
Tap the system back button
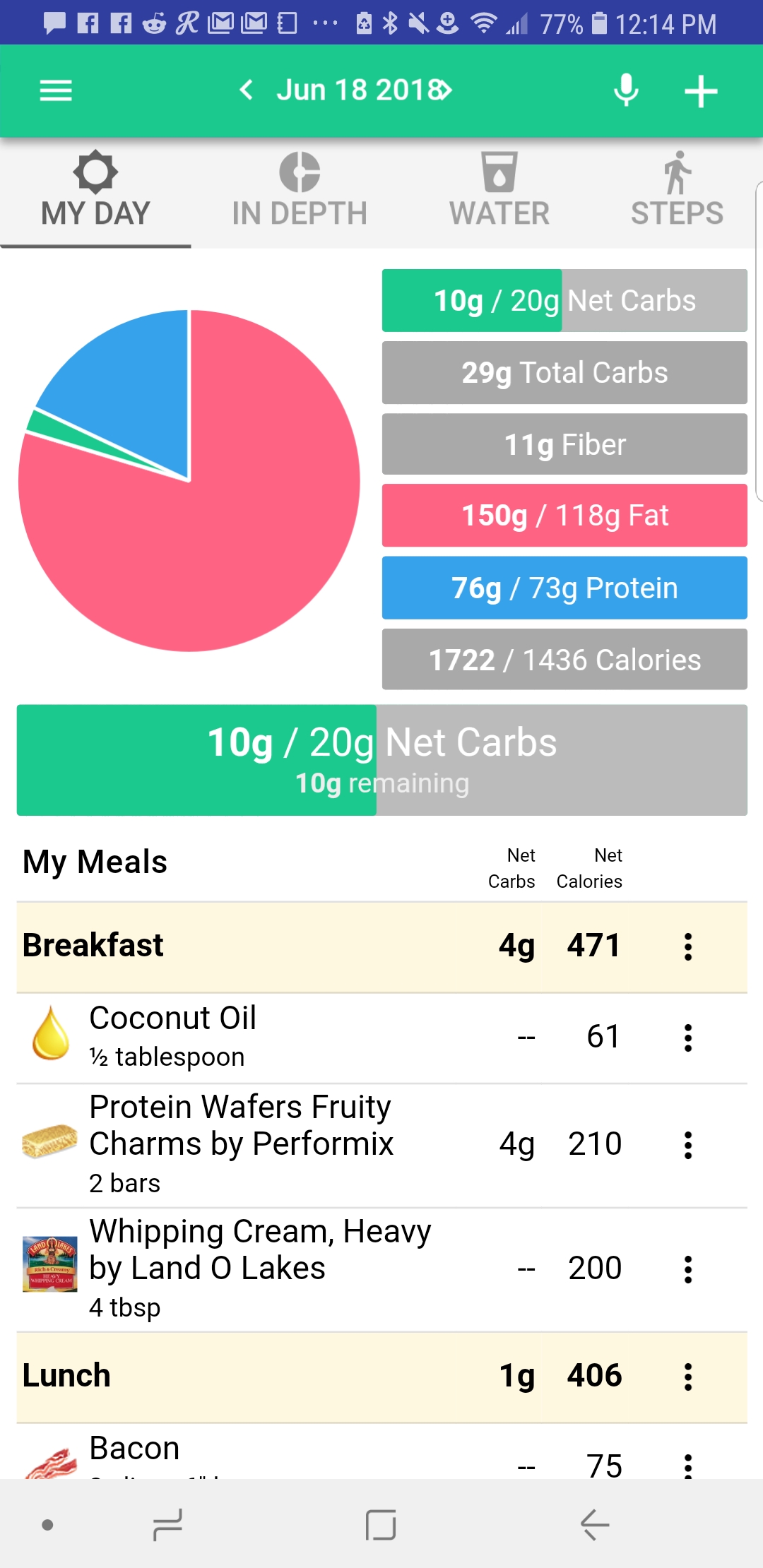tap(594, 1524)
